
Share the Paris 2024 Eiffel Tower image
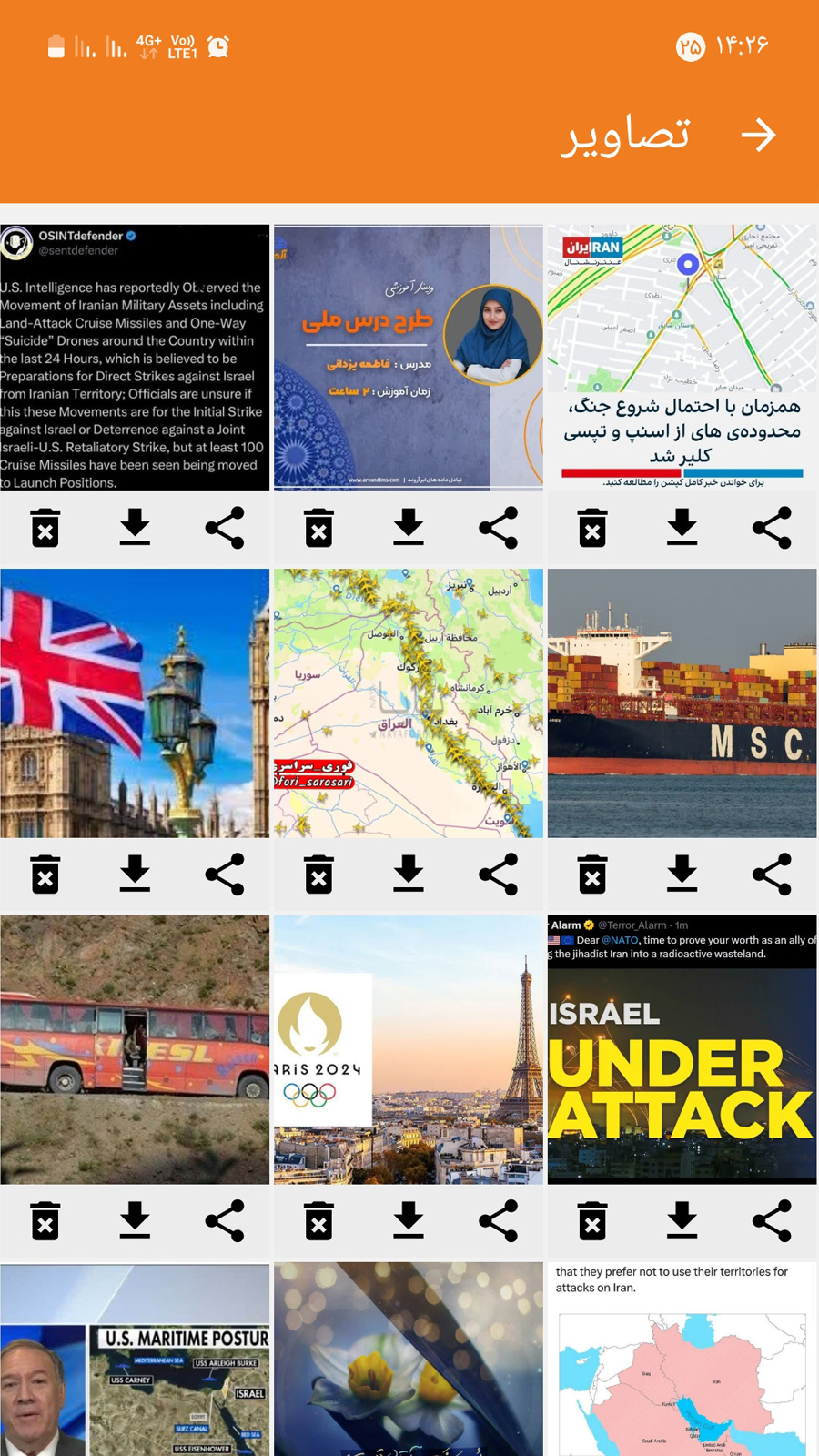498,1221
